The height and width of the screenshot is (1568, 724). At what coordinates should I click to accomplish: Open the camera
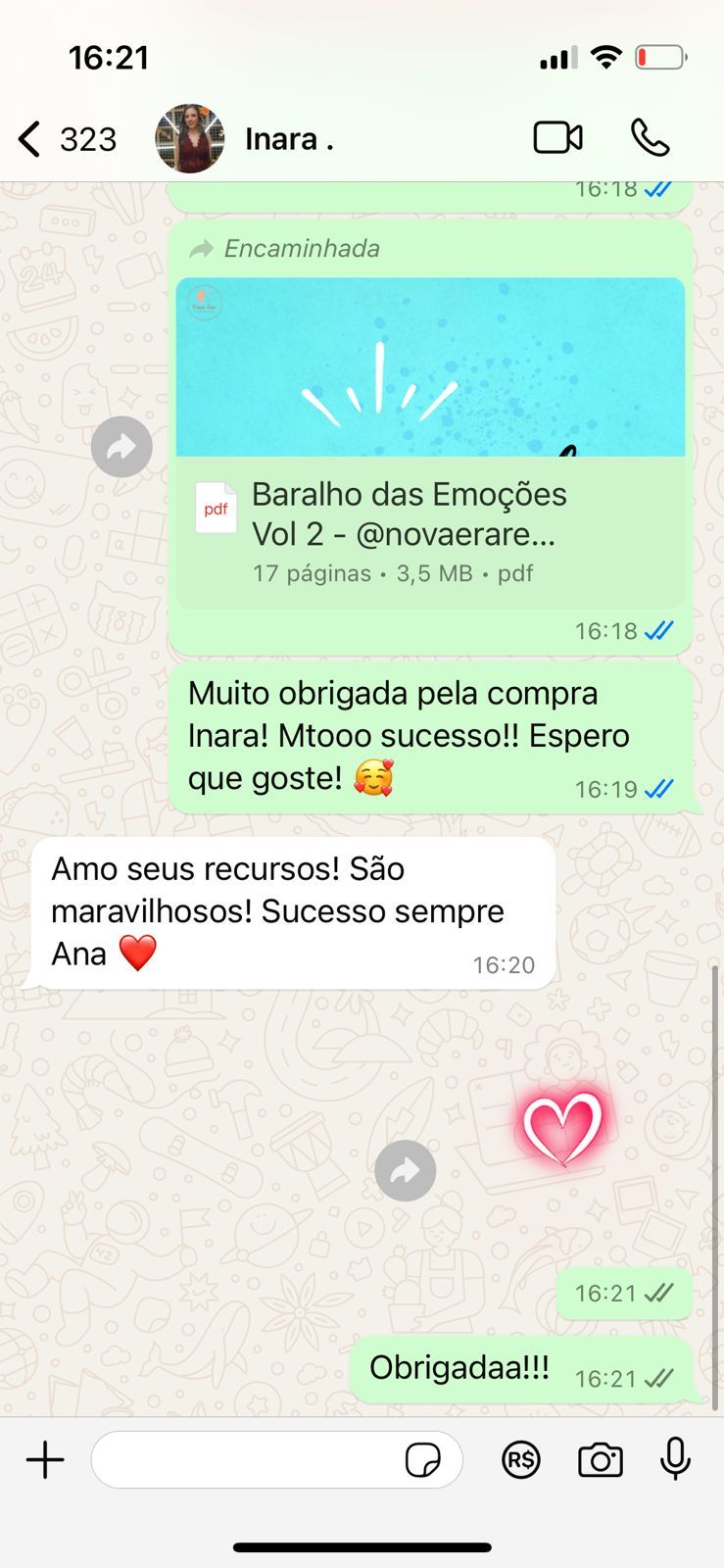pyautogui.click(x=600, y=1459)
